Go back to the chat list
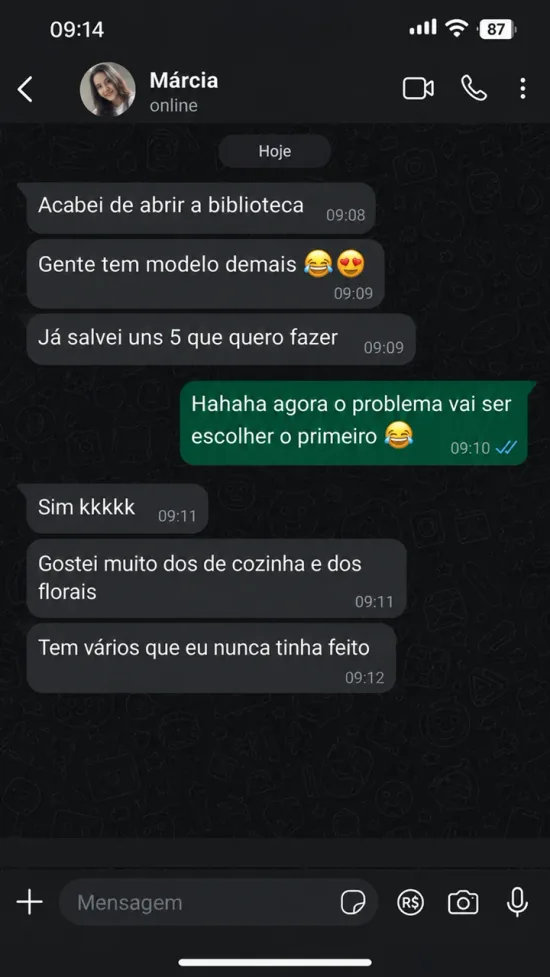The width and height of the screenshot is (550, 977). click(25, 90)
